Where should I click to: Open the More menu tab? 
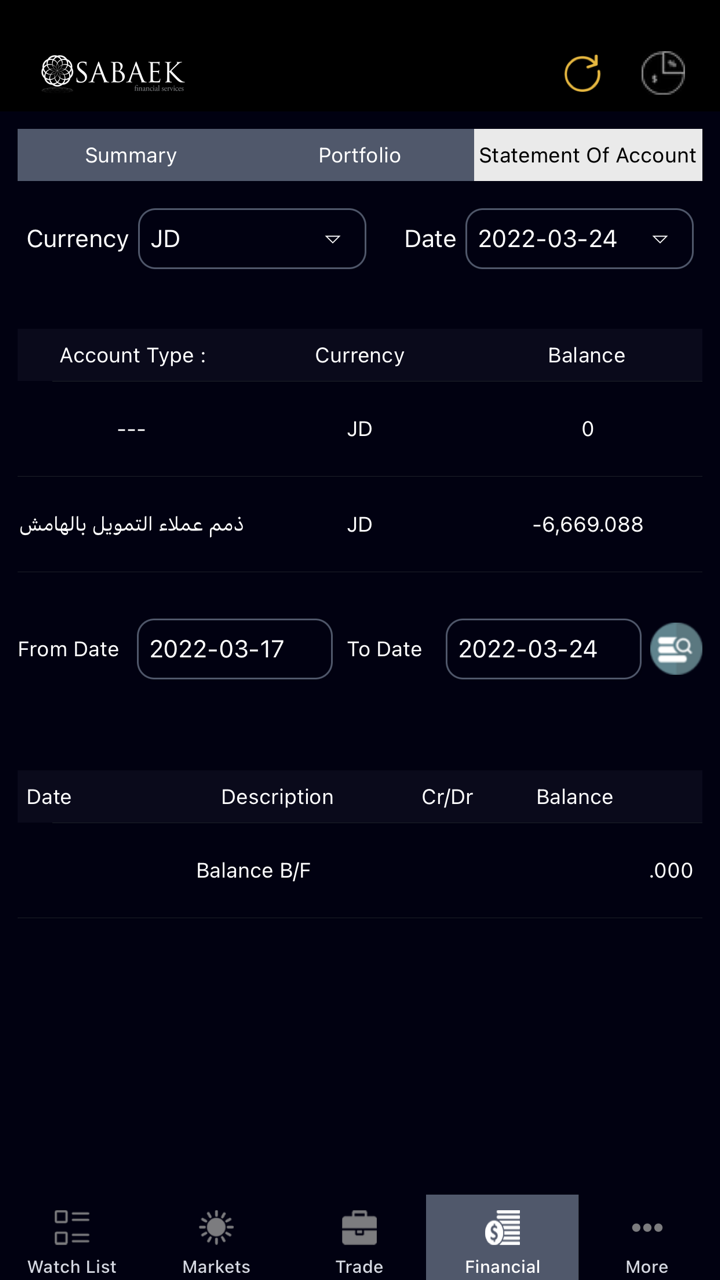[647, 1240]
